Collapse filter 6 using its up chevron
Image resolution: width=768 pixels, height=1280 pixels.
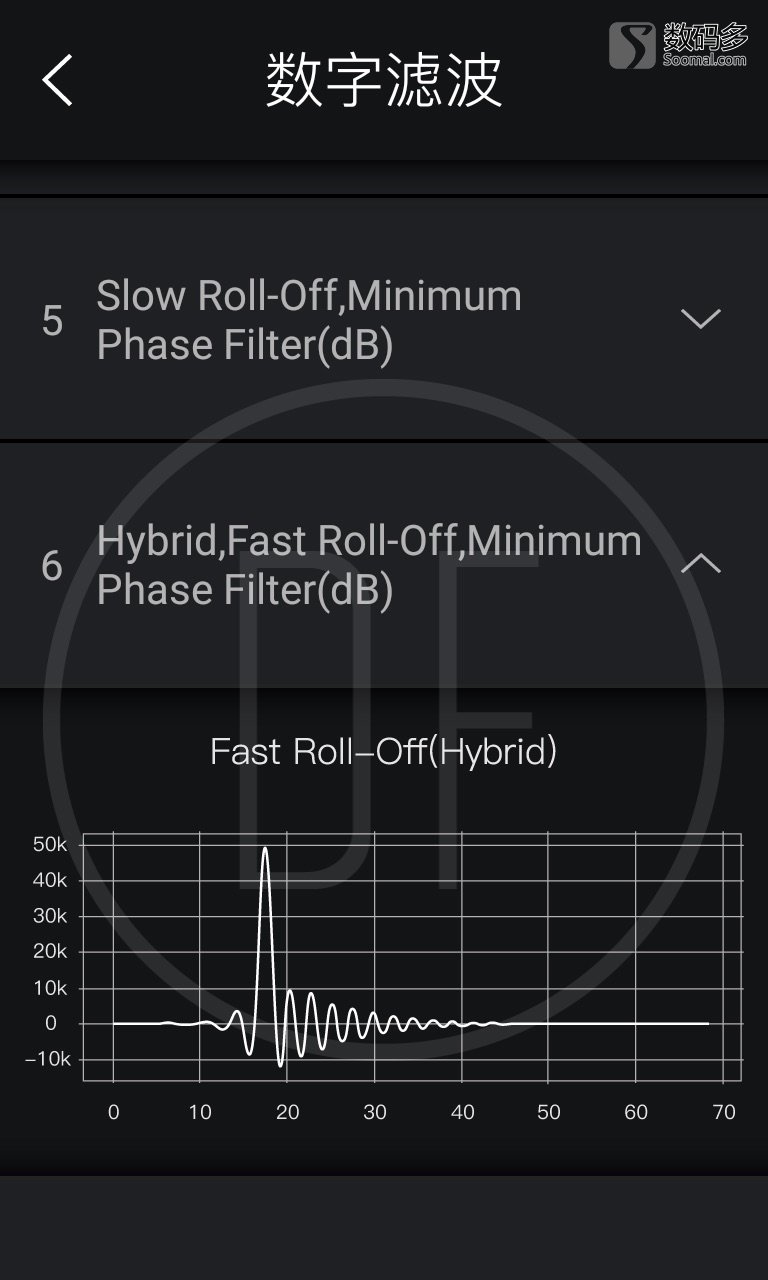(x=700, y=563)
